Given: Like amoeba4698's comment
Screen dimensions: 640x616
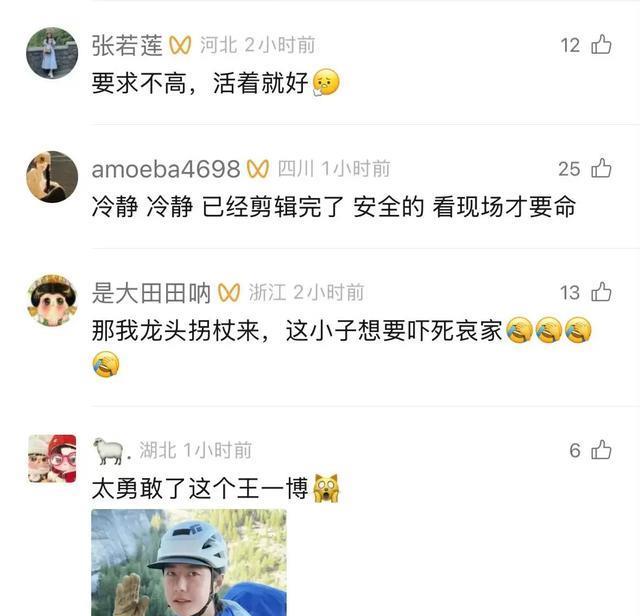Looking at the screenshot, I should pos(601,169).
